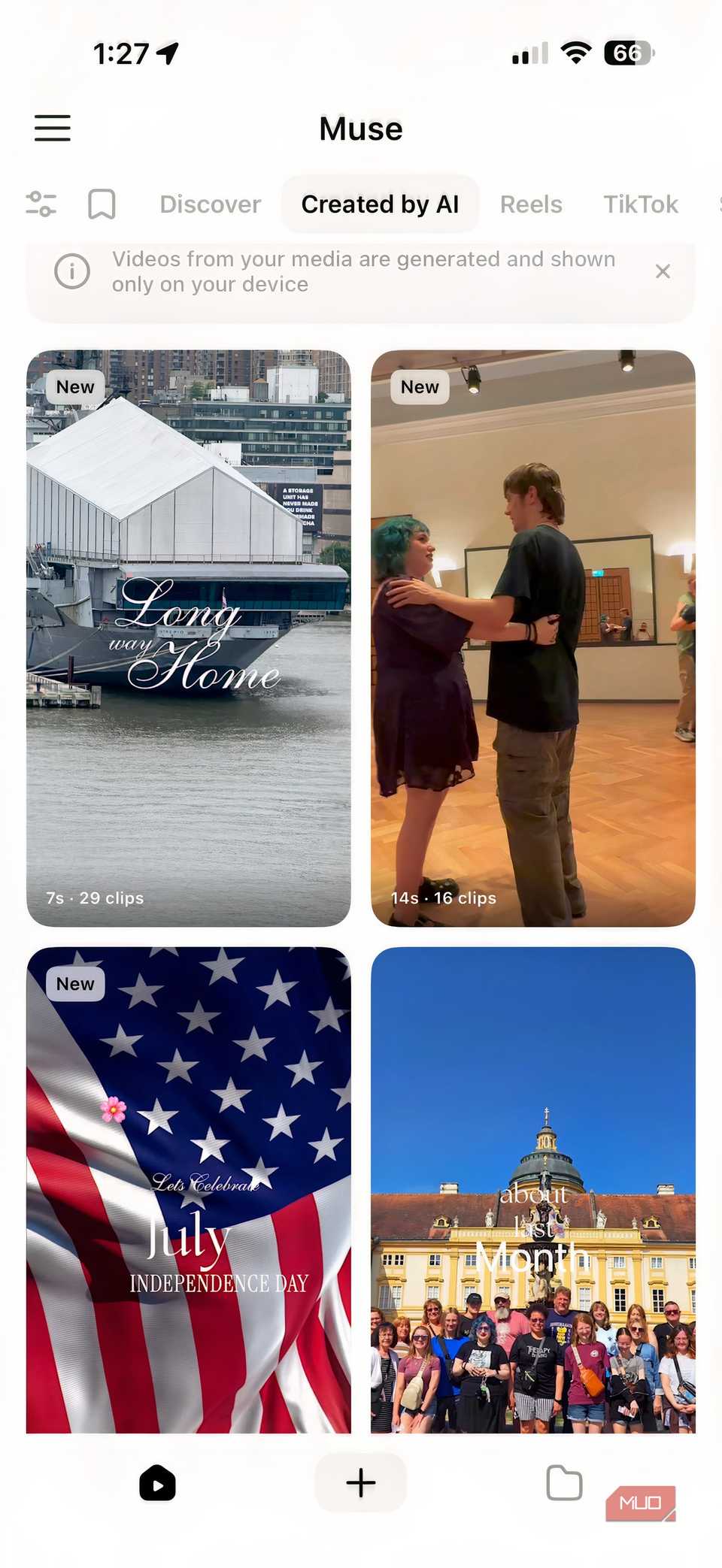Switch to the Discover tab
Viewport: 722px width, 1568px height.
click(211, 204)
